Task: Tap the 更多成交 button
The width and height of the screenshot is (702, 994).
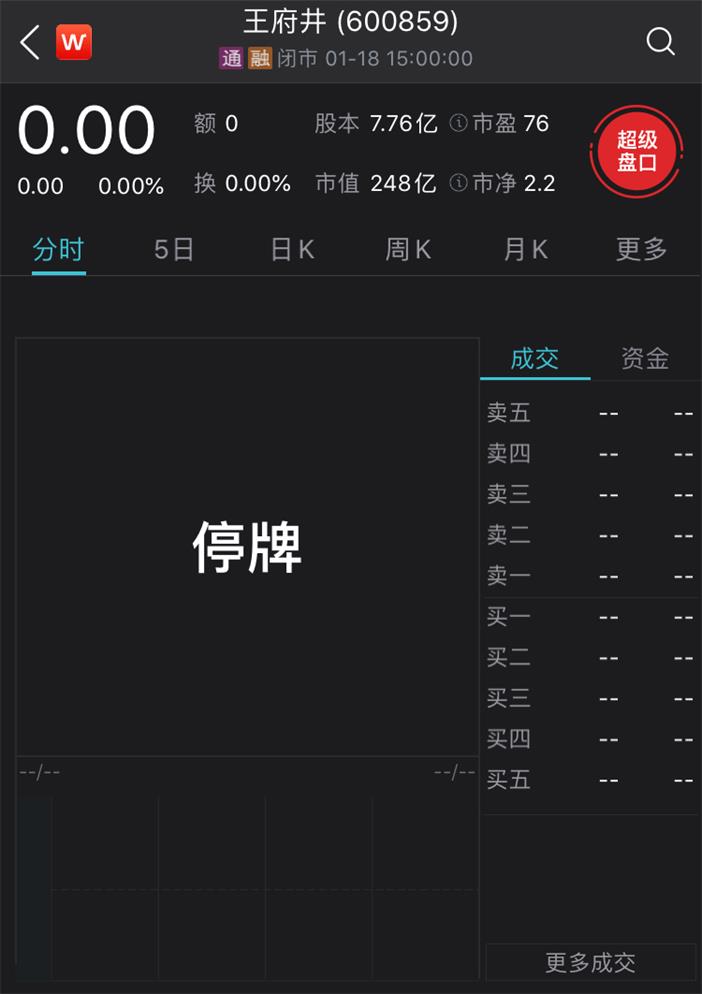Action: pos(590,962)
